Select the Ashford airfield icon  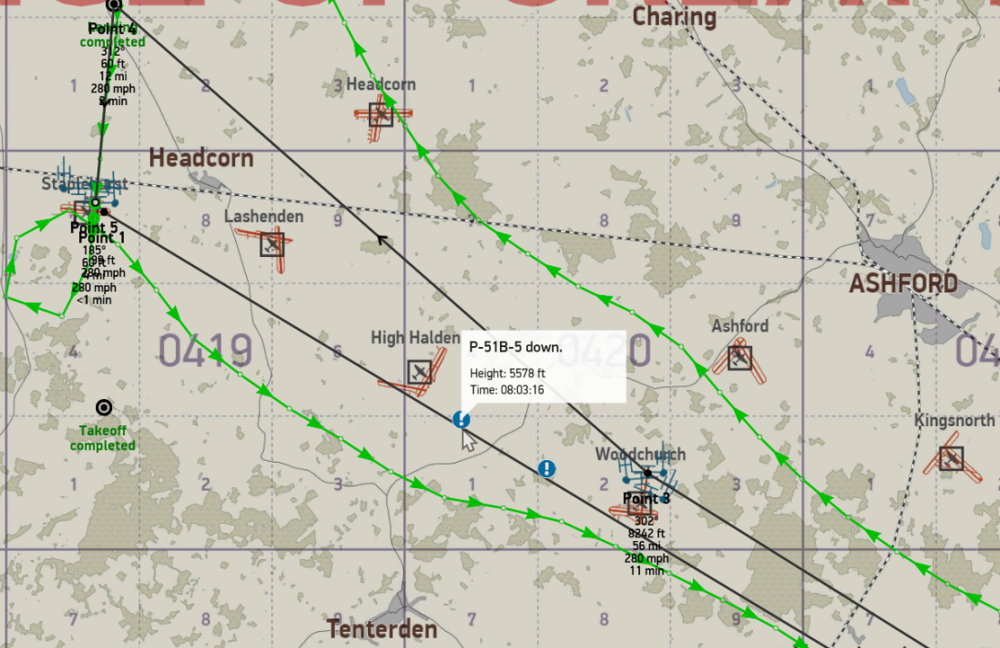[x=739, y=357]
